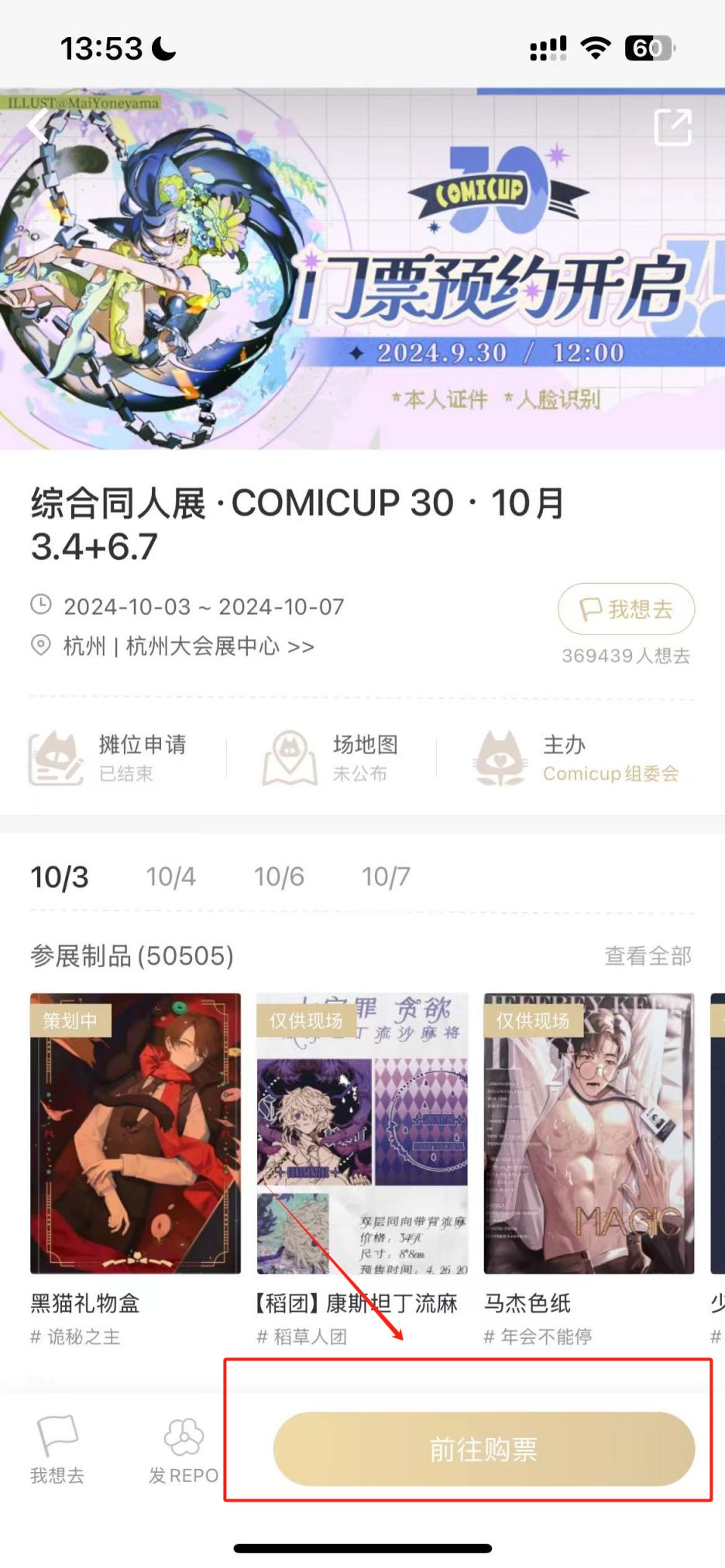Tap 前往购票 to buy tickets
Viewport: 725px width, 1568px height.
point(483,1448)
